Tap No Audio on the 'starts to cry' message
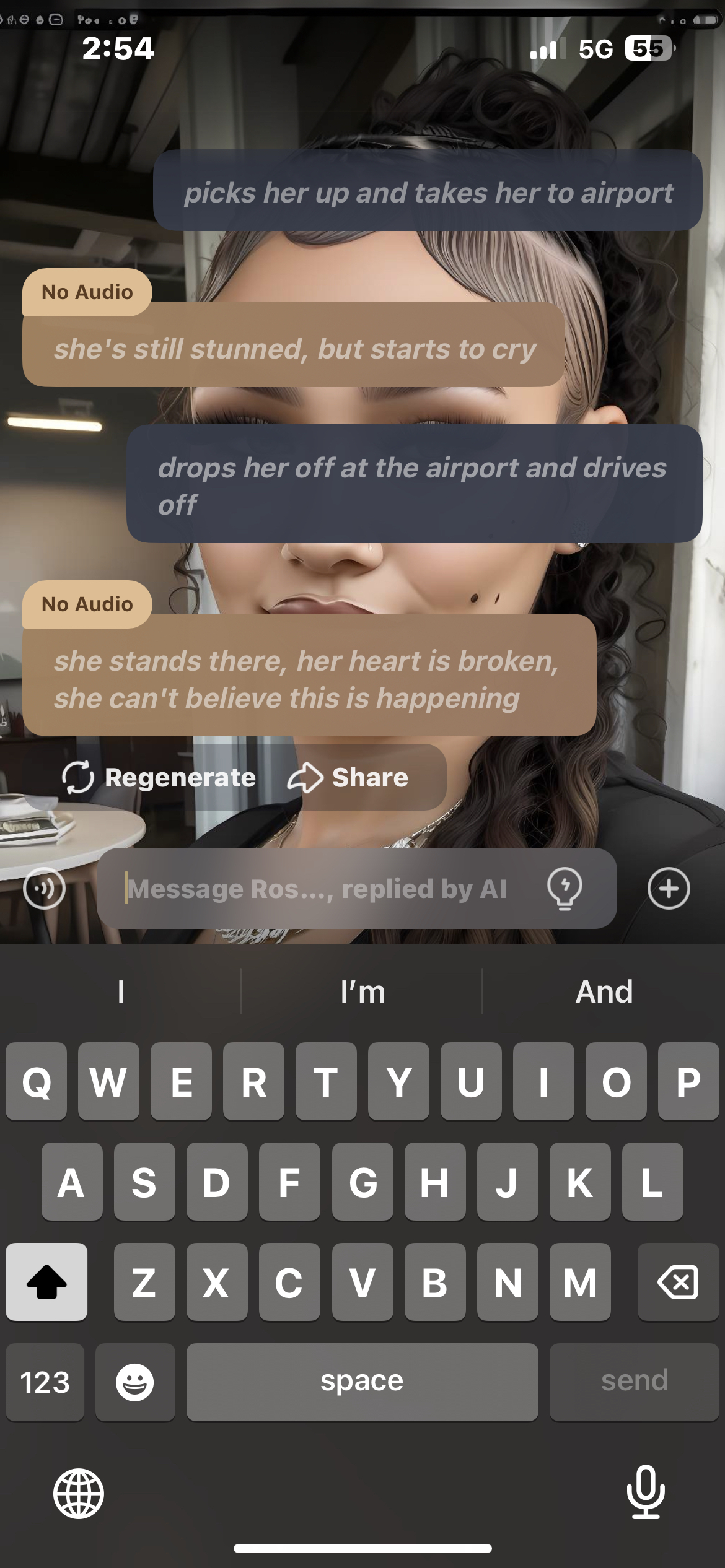This screenshot has width=725, height=1568. coord(87,292)
